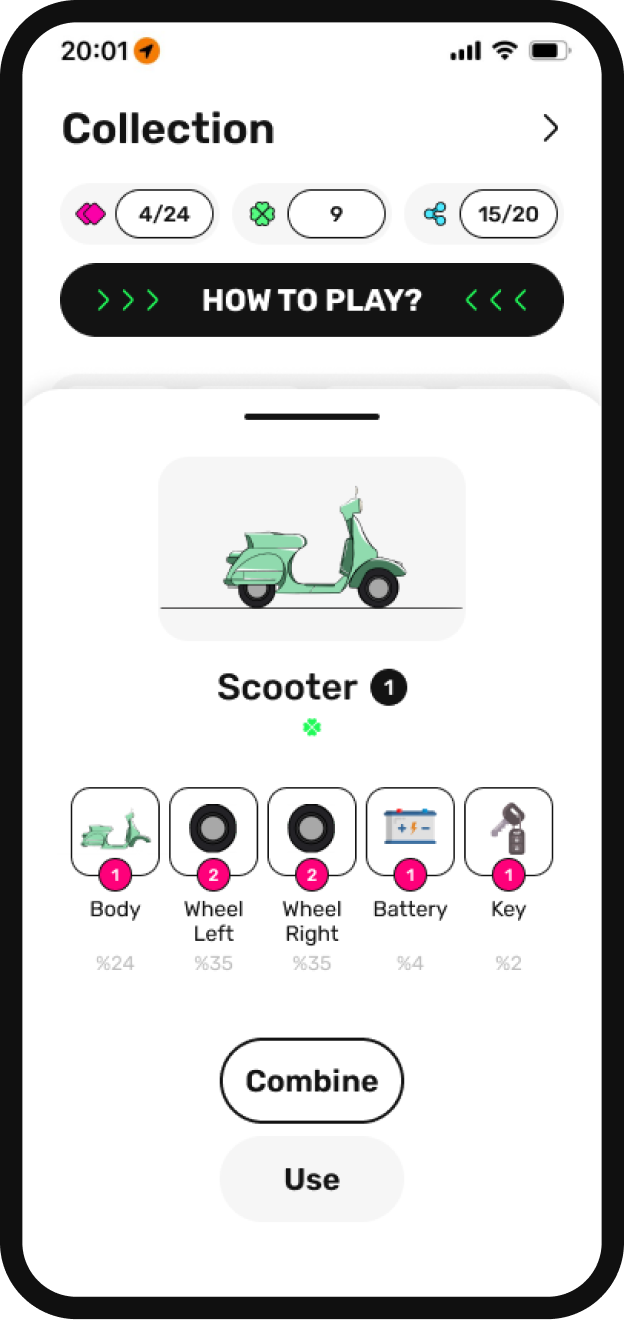The width and height of the screenshot is (624, 1320).
Task: Combine the scooter parts
Action: coord(312,1081)
